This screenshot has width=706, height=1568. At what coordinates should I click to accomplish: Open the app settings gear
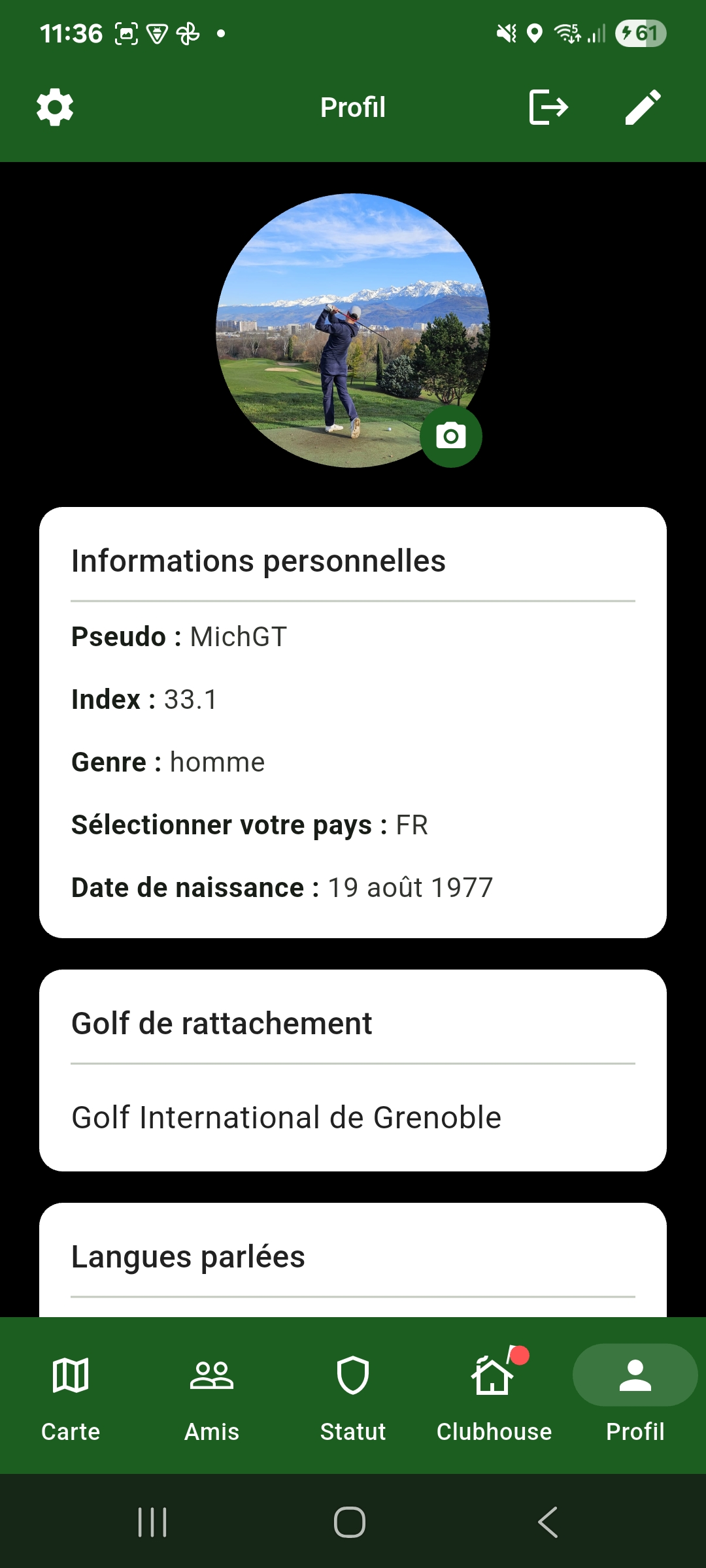(x=54, y=106)
